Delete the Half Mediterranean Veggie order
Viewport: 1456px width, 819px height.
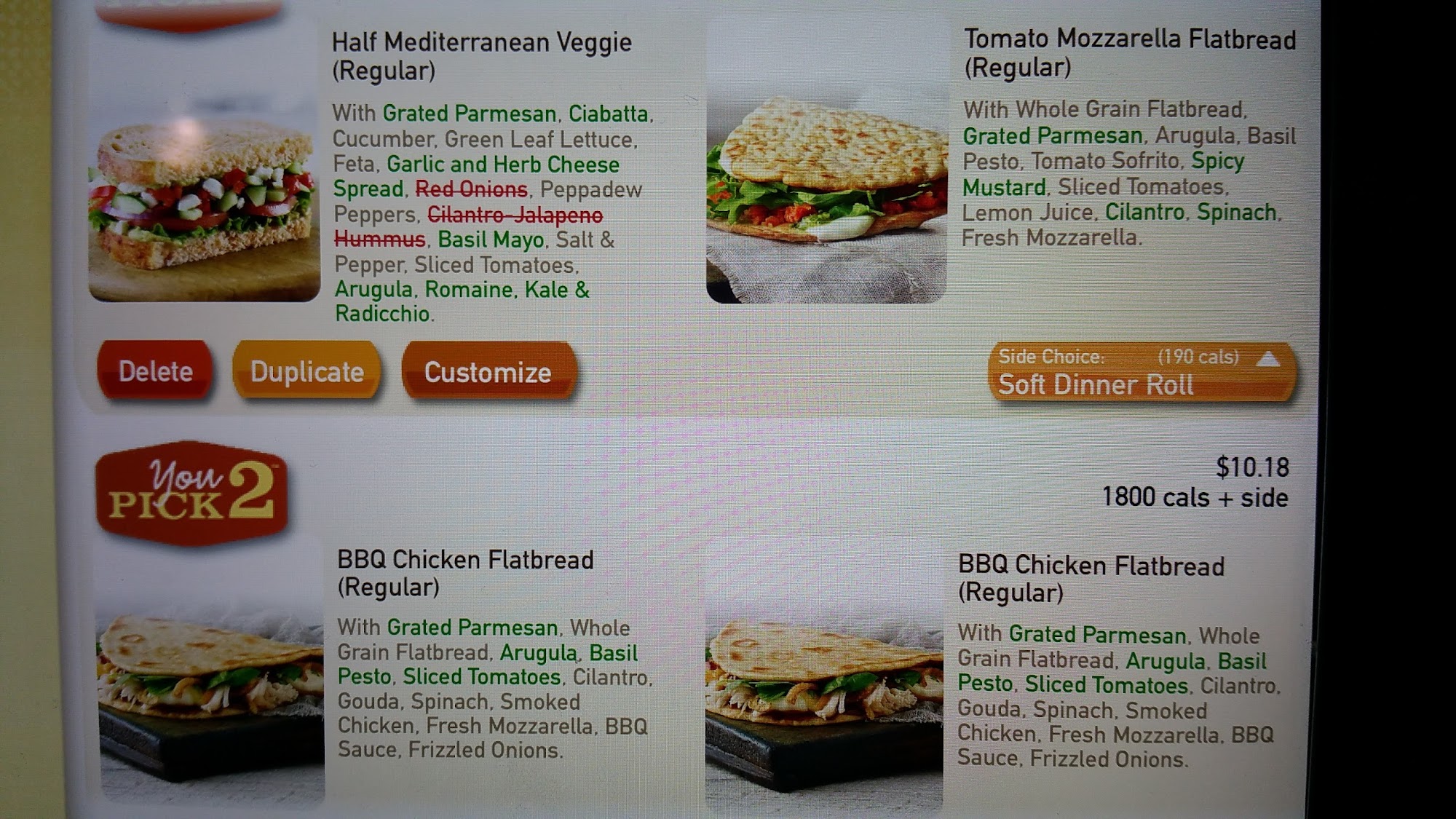[x=155, y=371]
